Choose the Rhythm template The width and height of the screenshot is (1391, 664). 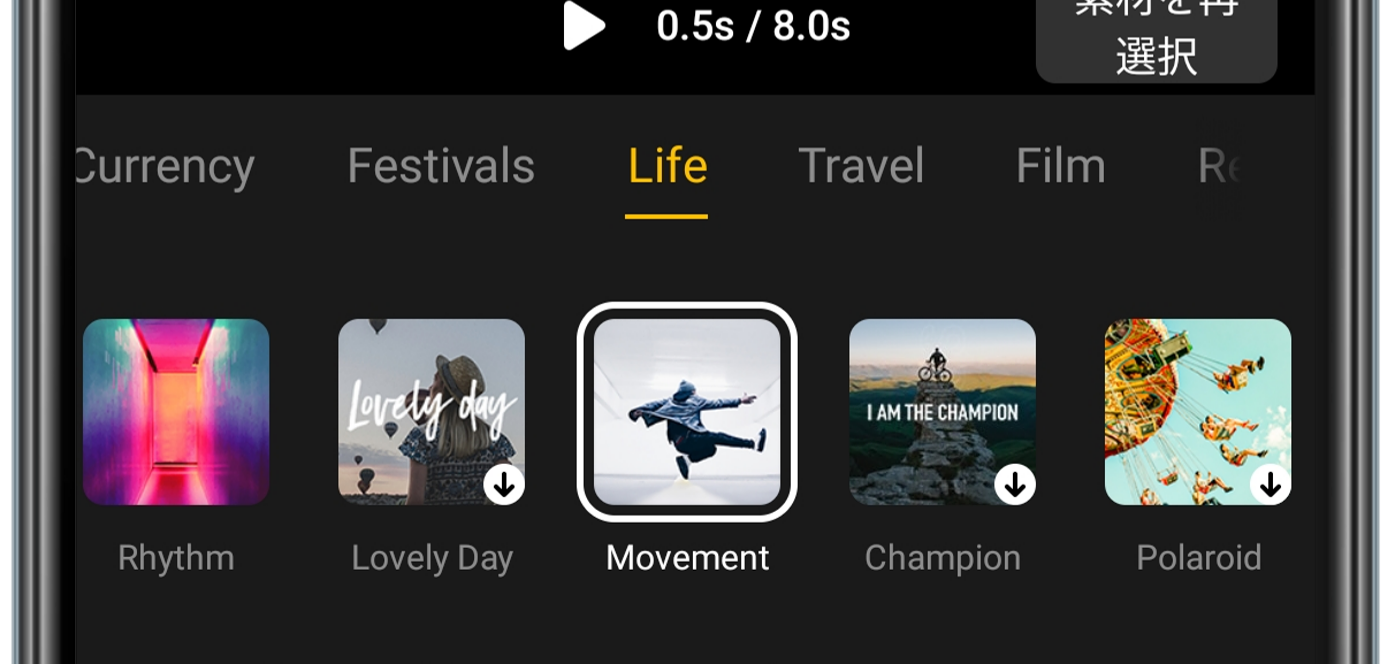pyautogui.click(x=176, y=412)
